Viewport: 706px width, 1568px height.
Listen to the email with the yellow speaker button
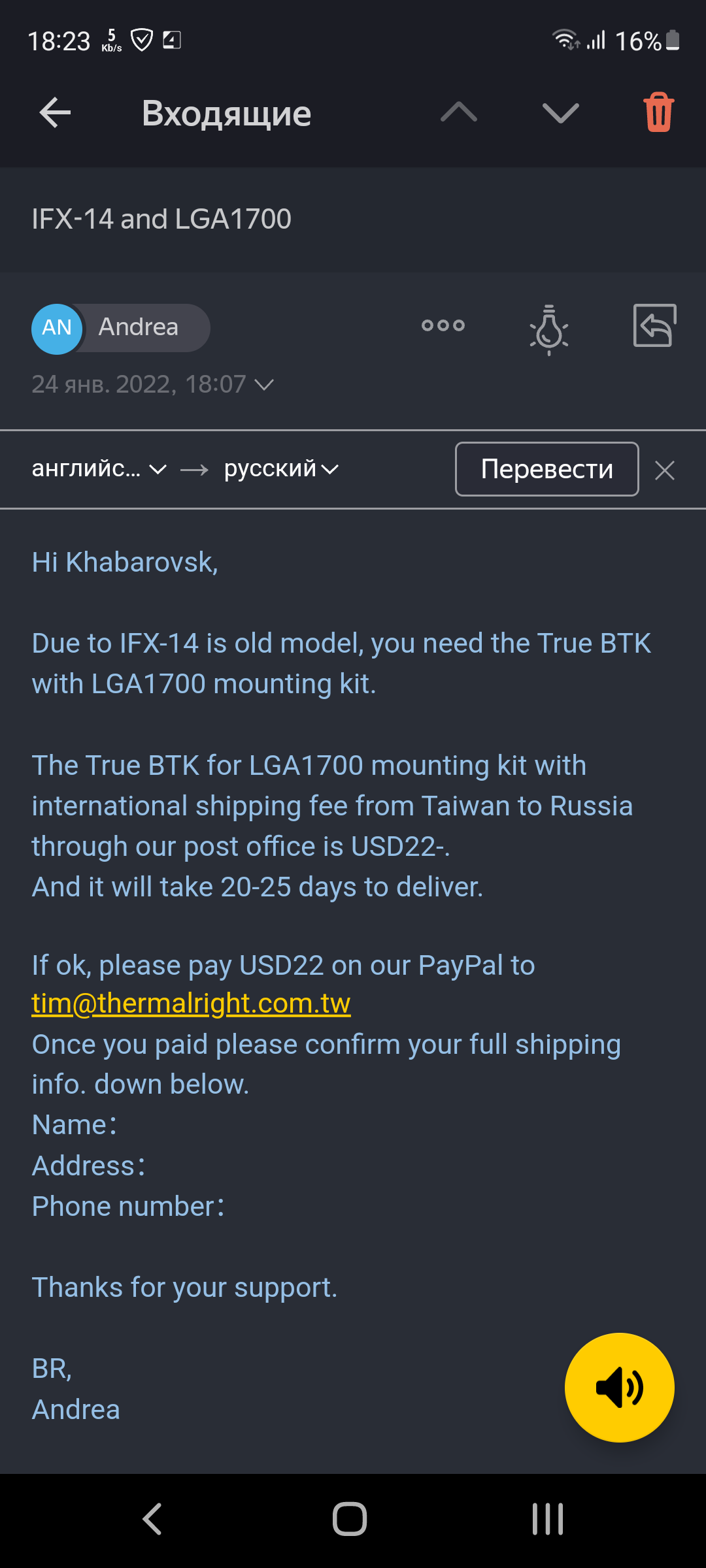pos(619,1387)
